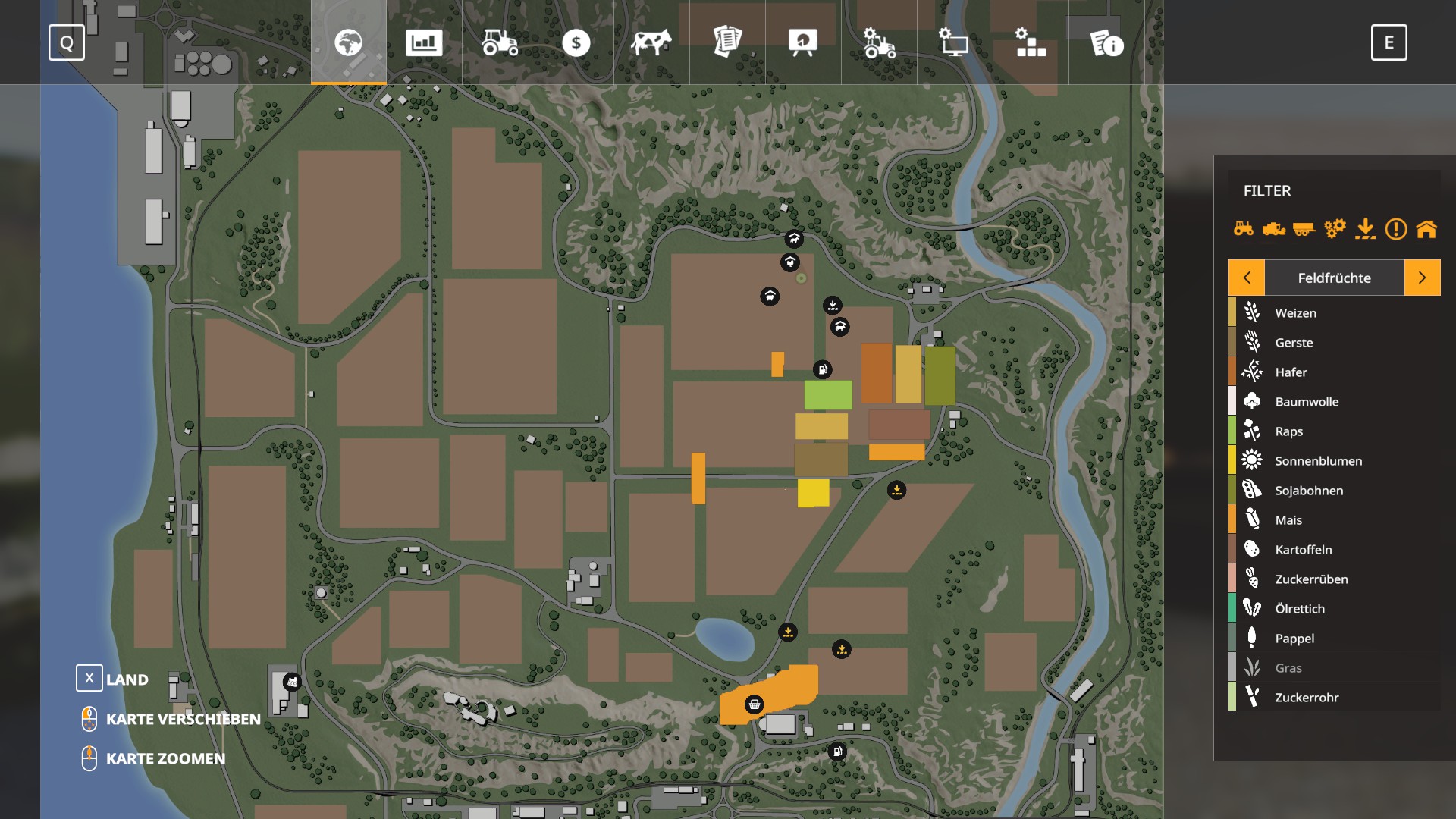Go to next menu page E

tap(1389, 42)
